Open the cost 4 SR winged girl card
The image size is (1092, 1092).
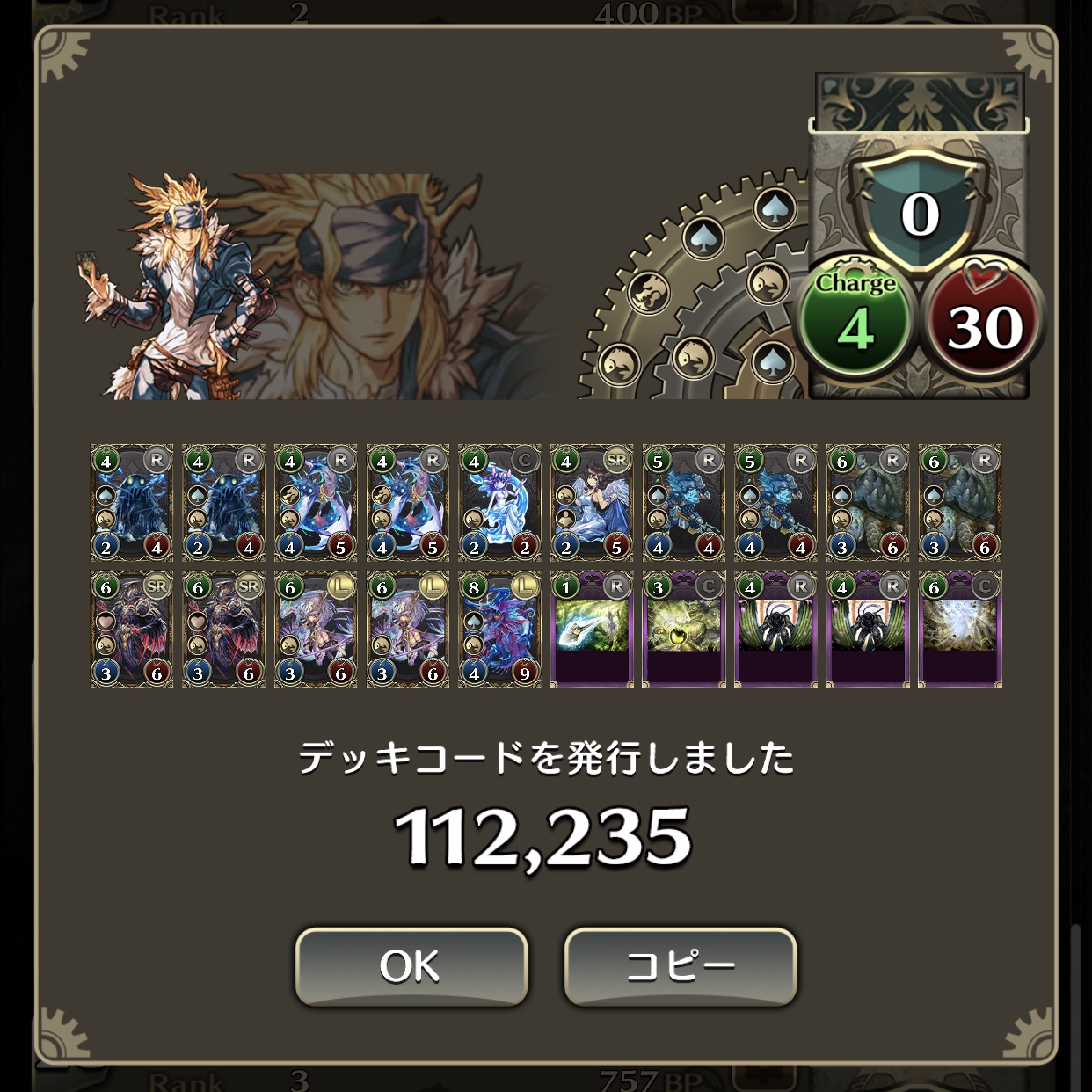[x=592, y=503]
